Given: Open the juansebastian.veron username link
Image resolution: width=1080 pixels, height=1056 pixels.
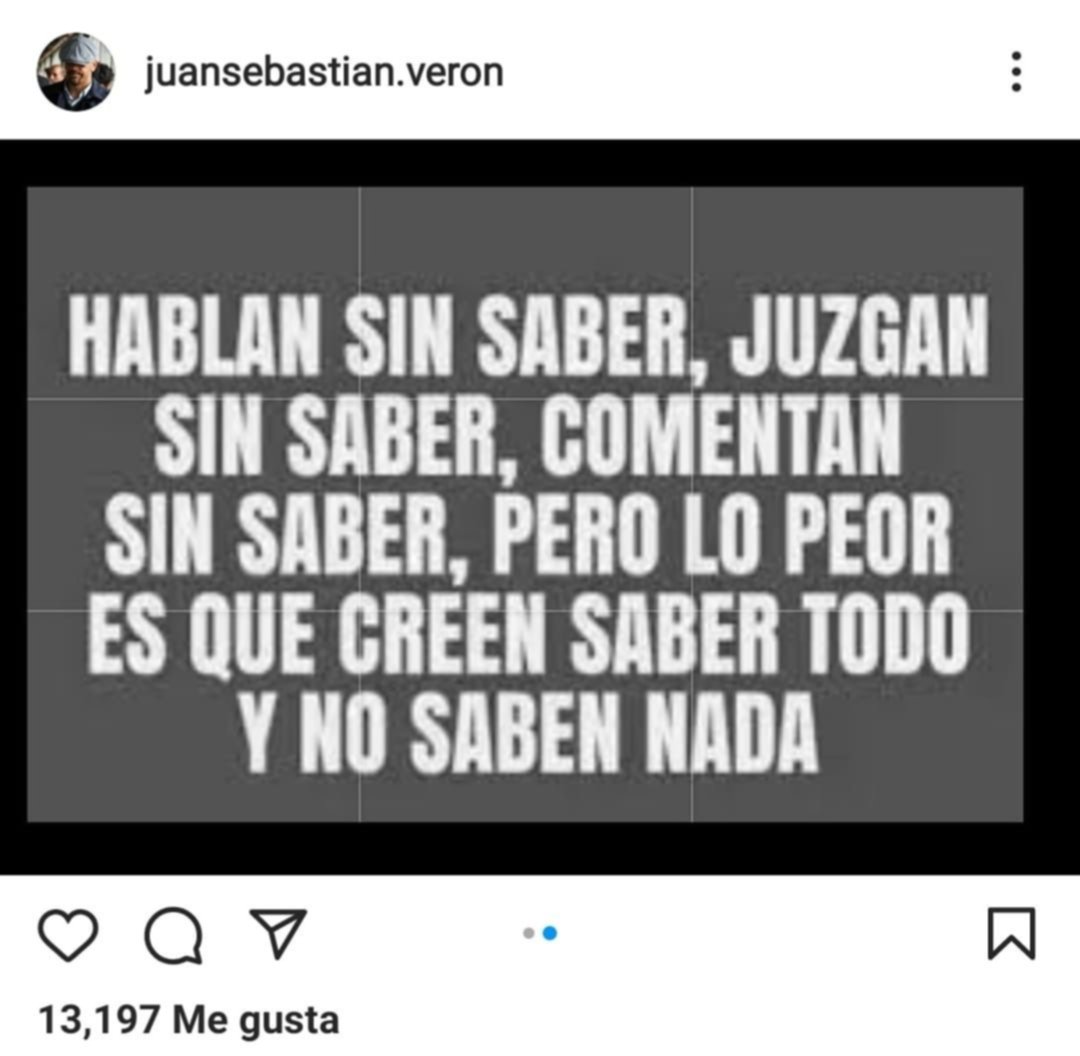Looking at the screenshot, I should click(323, 72).
